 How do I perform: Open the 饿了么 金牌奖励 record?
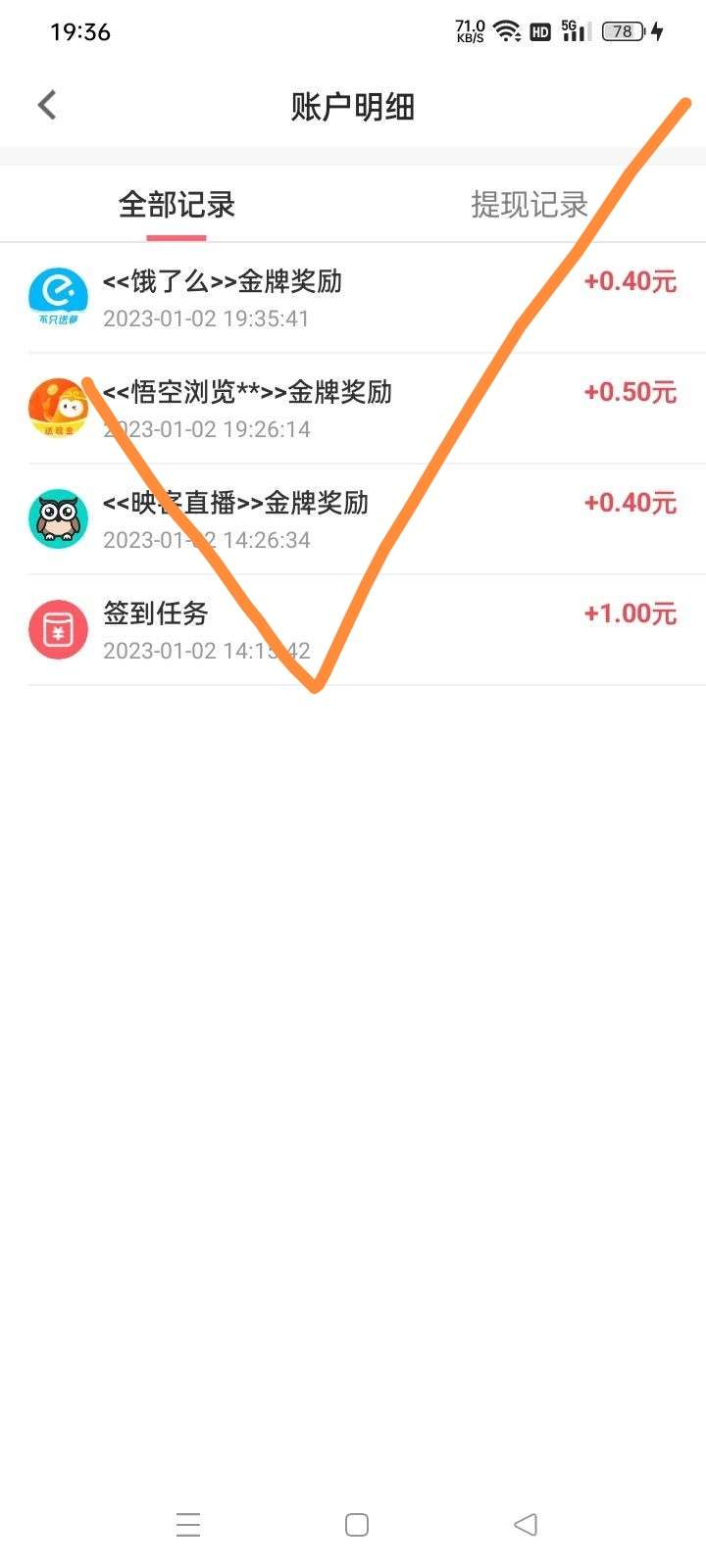coord(353,298)
